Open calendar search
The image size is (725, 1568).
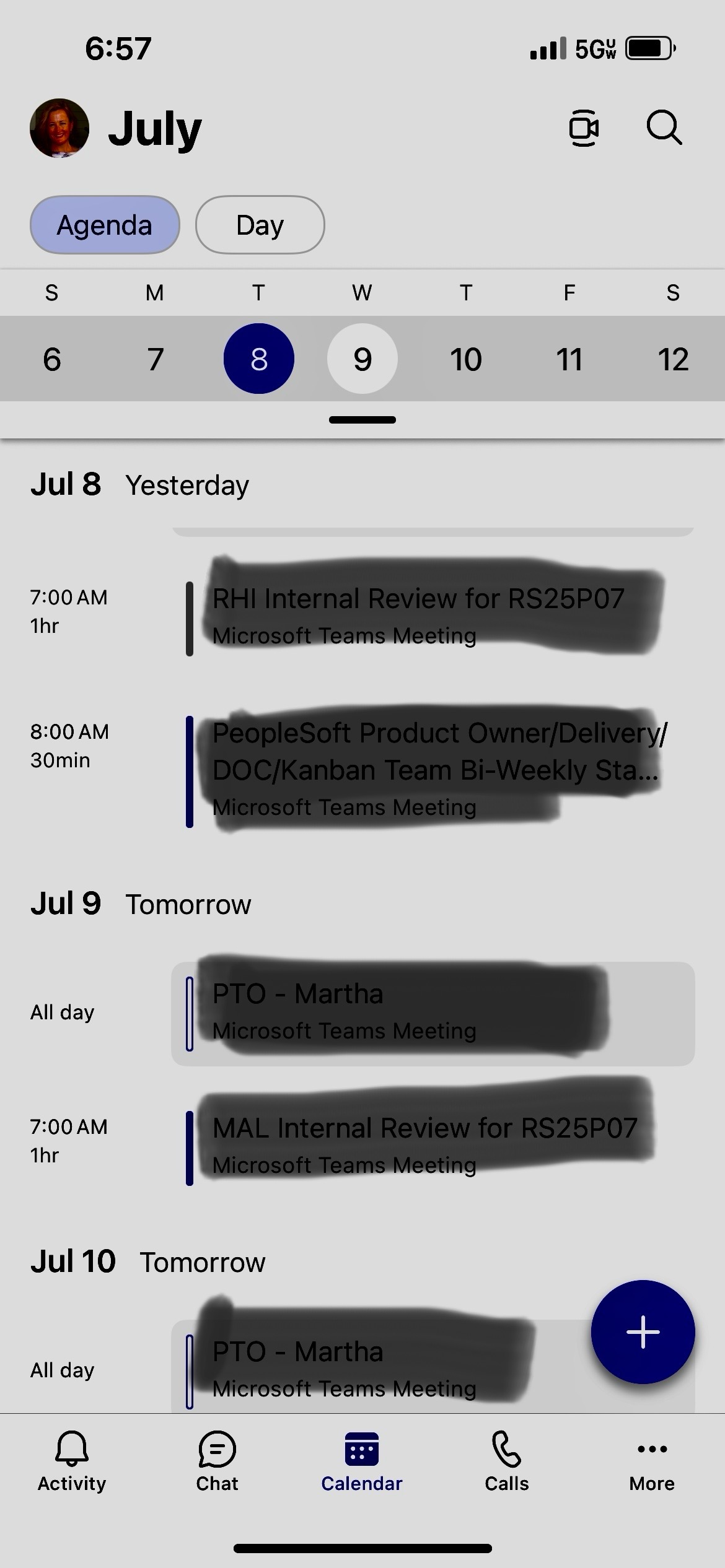(664, 128)
